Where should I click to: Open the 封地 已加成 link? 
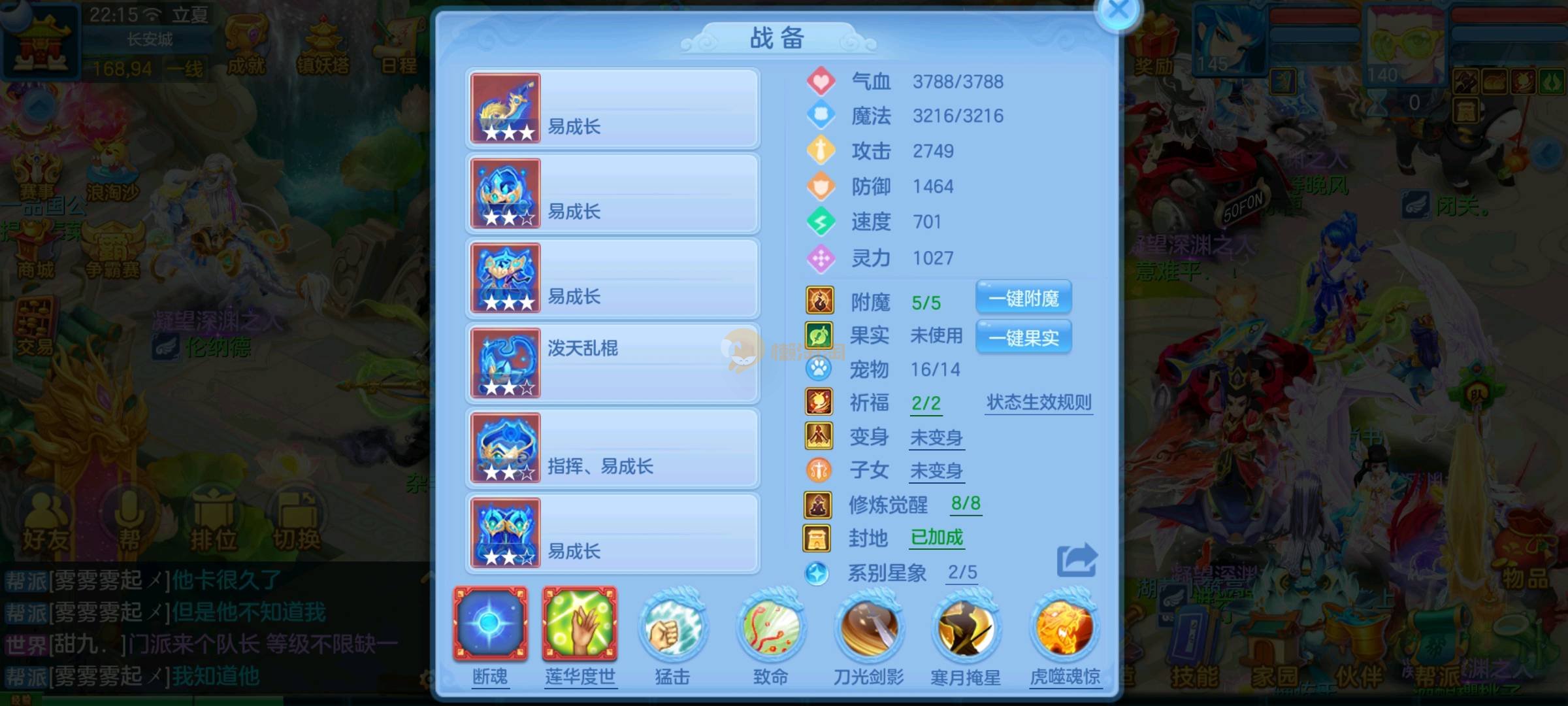[x=937, y=537]
